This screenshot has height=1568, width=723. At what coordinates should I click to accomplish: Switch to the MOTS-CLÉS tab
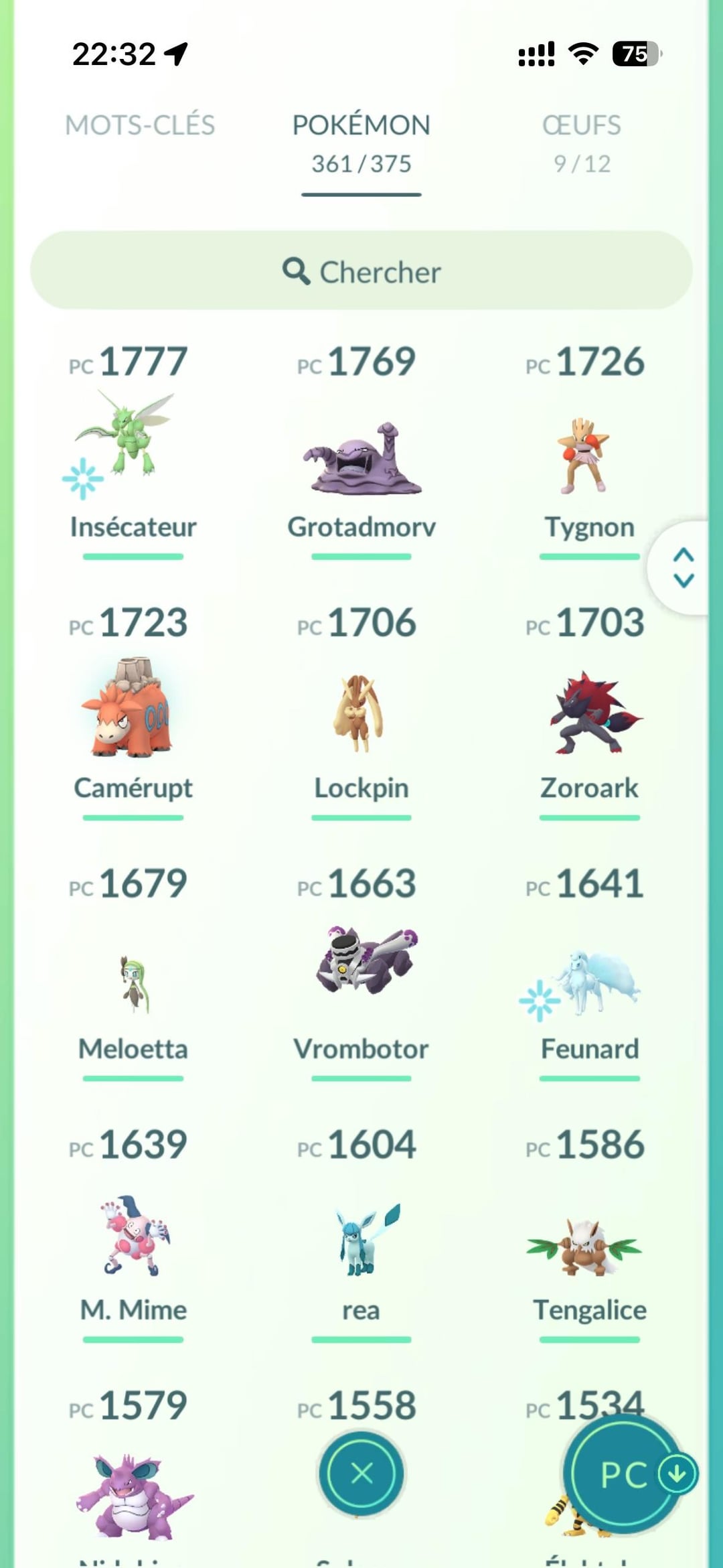(x=140, y=125)
